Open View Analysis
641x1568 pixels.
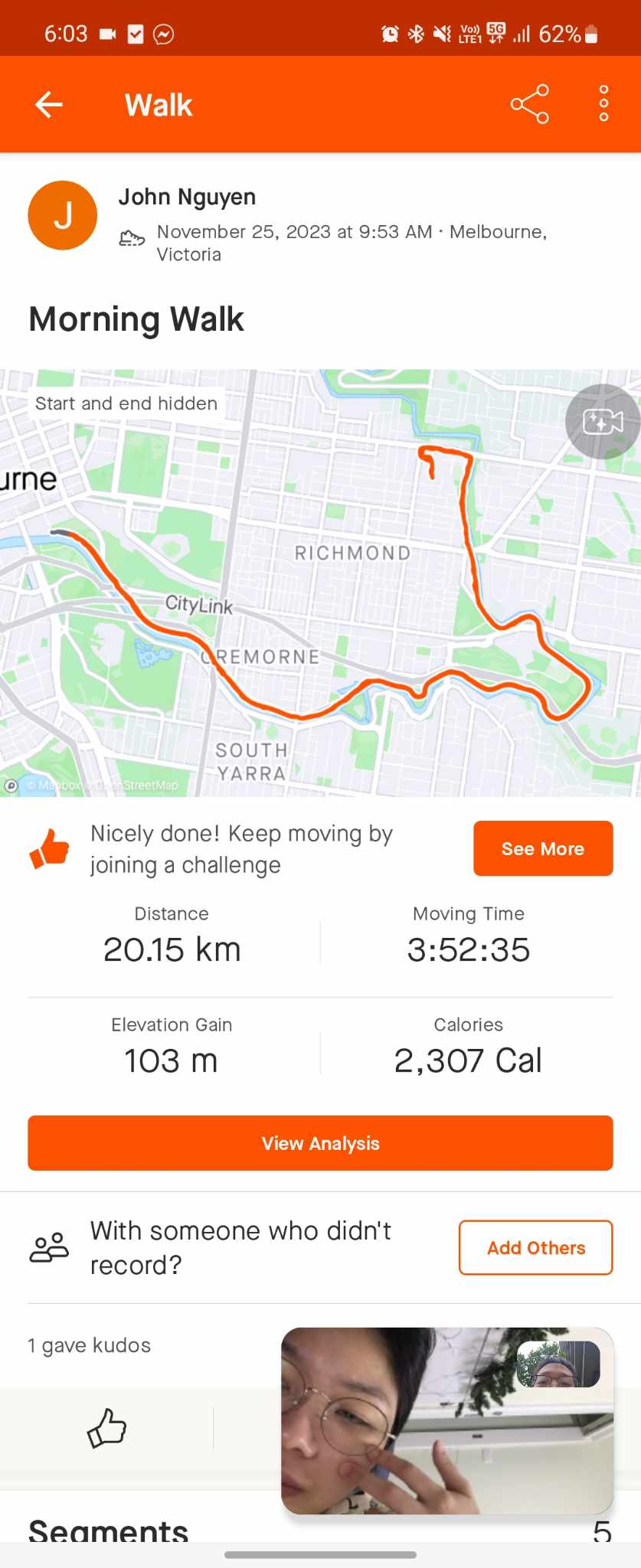(320, 1143)
